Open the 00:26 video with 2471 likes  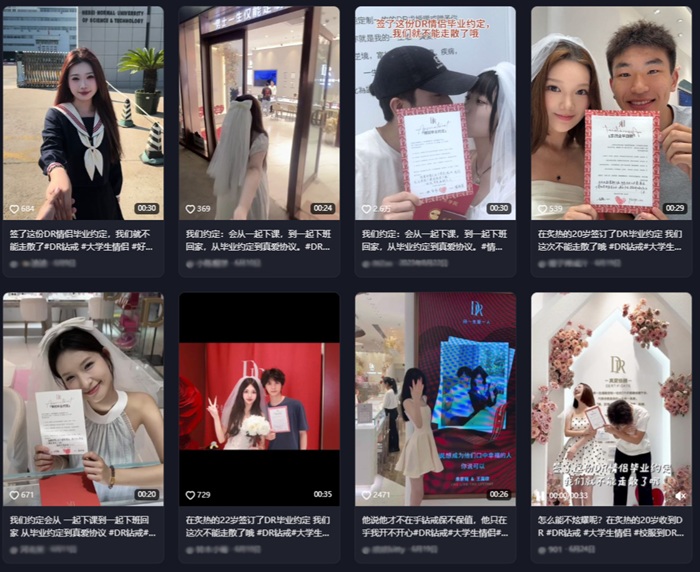coord(435,395)
